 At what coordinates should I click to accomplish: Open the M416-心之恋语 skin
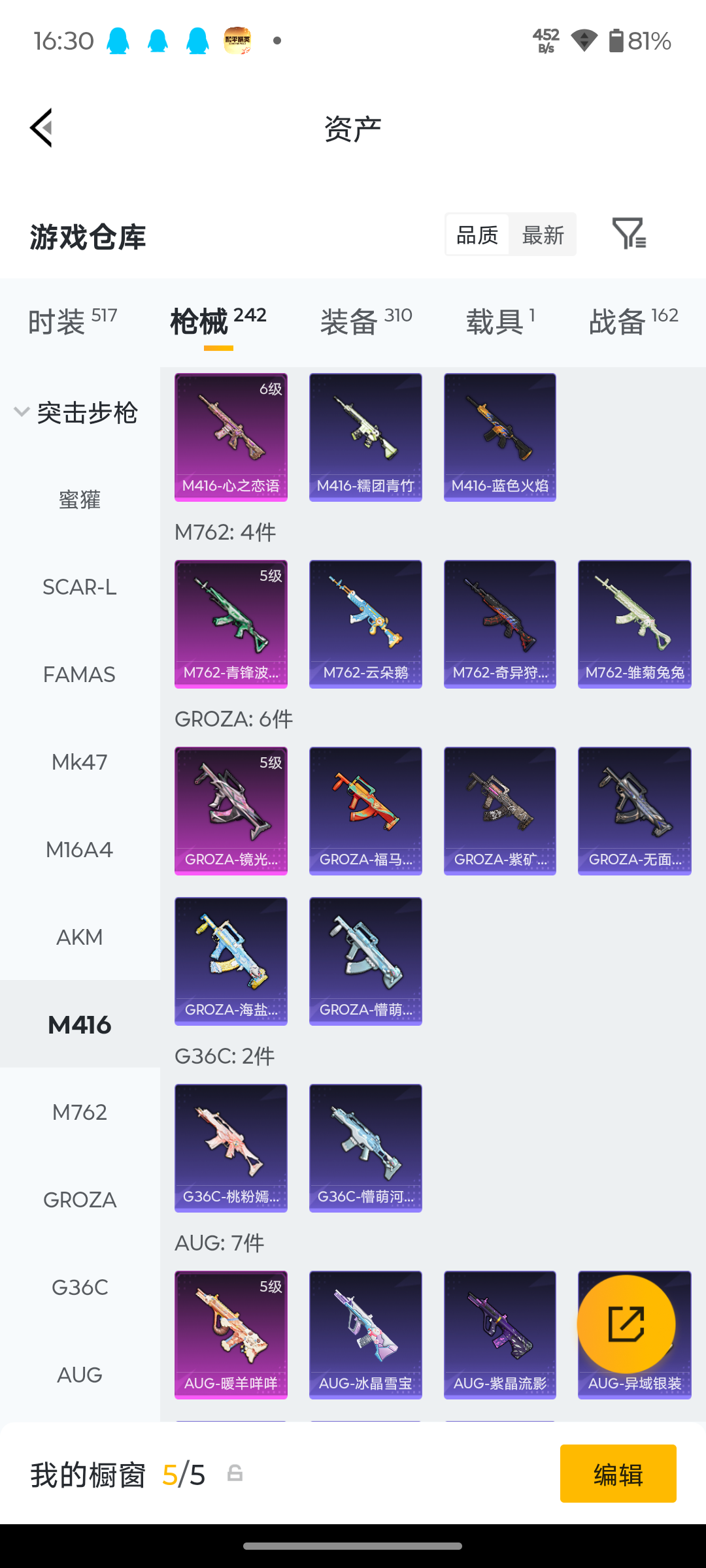point(231,437)
